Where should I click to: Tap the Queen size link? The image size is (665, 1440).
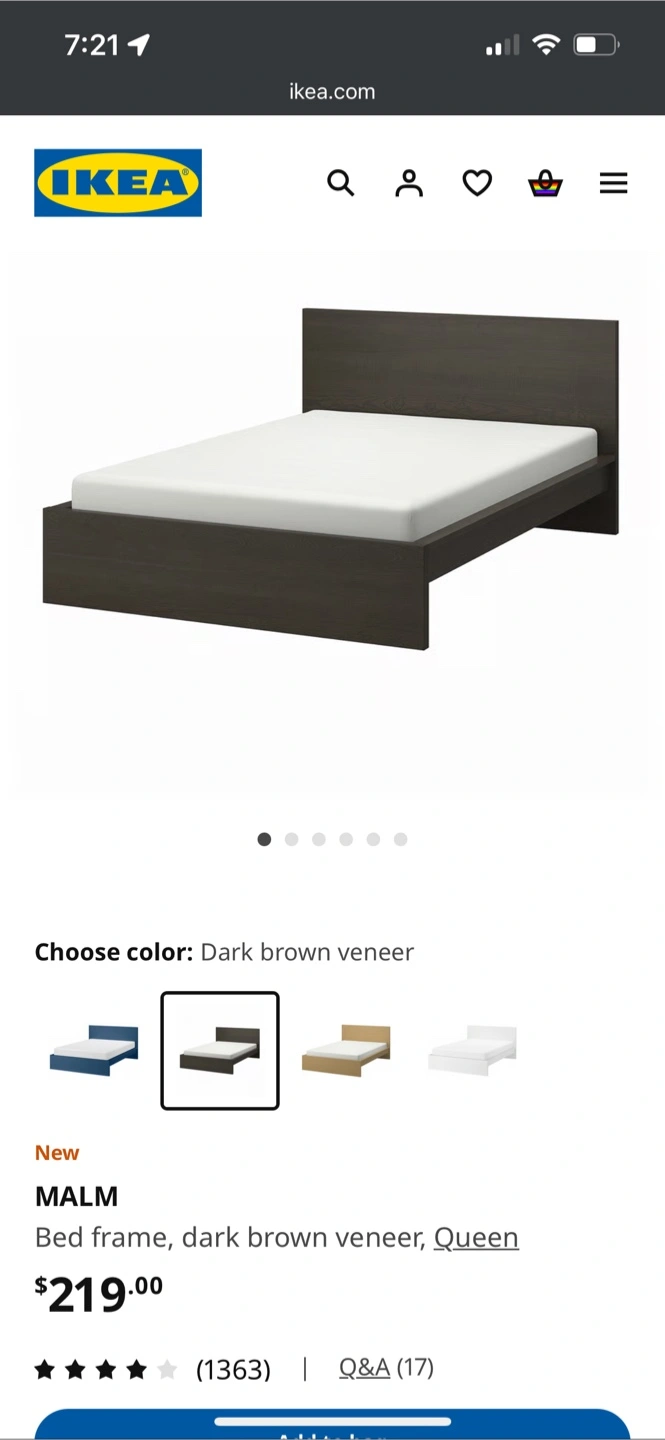(476, 1237)
